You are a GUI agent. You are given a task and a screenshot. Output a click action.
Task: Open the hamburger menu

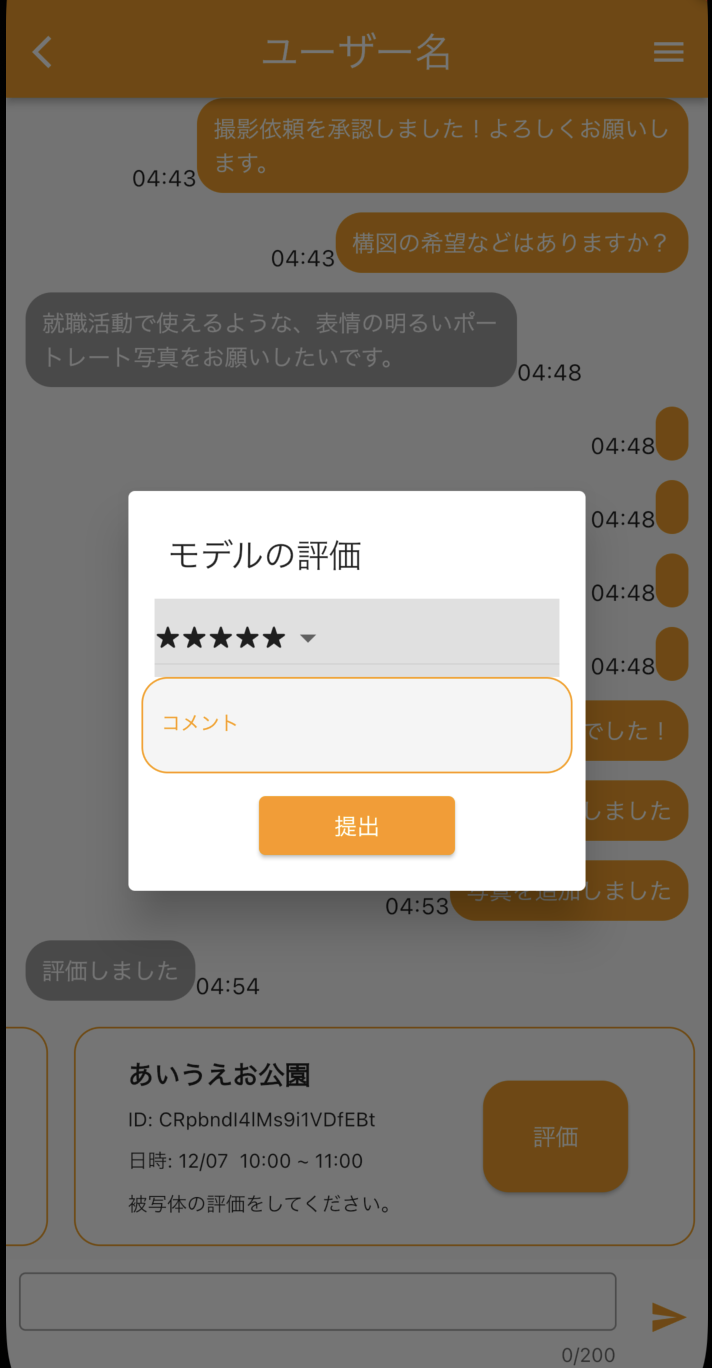[668, 52]
